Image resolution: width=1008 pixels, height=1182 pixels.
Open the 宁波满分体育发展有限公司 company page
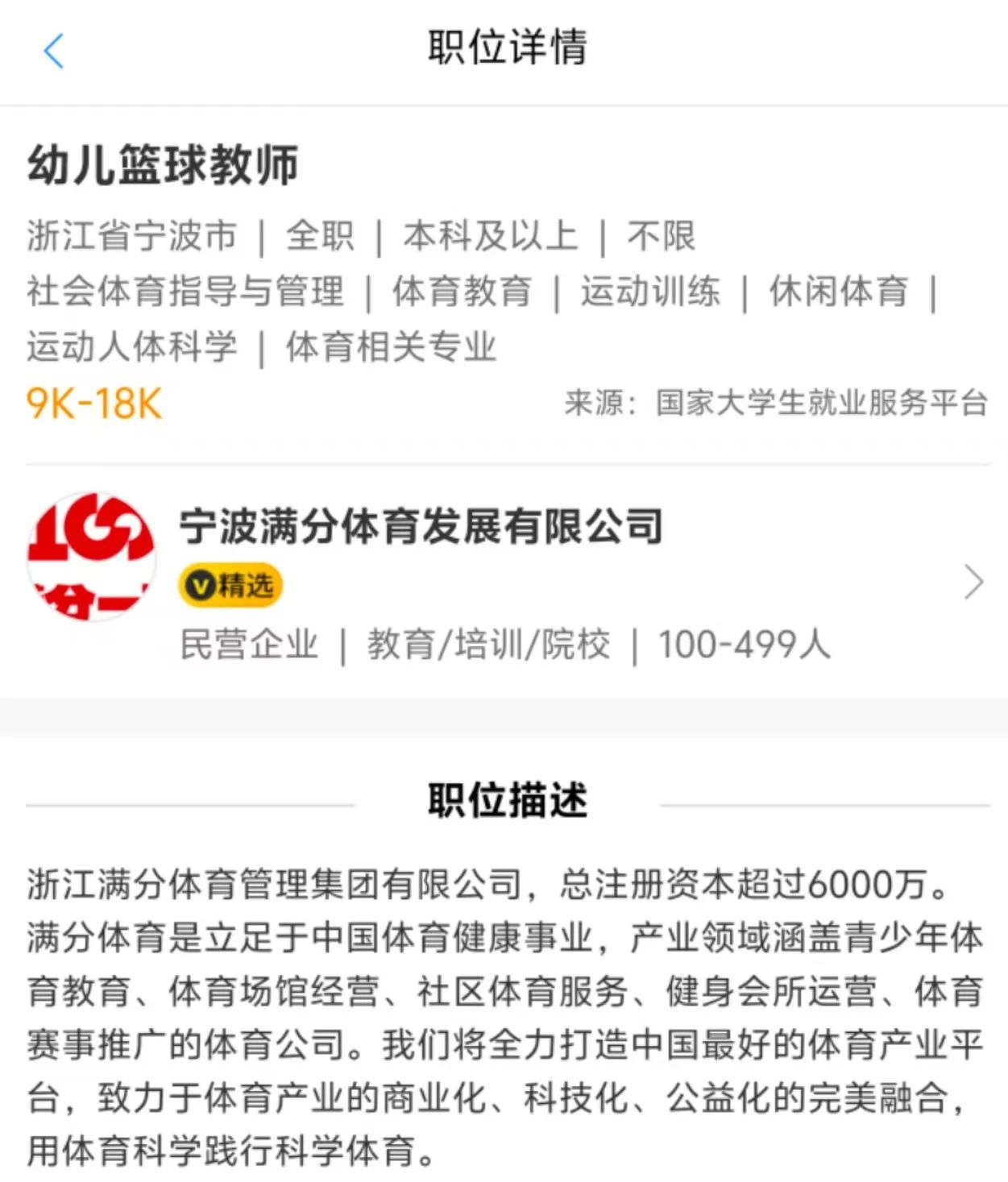973,582
